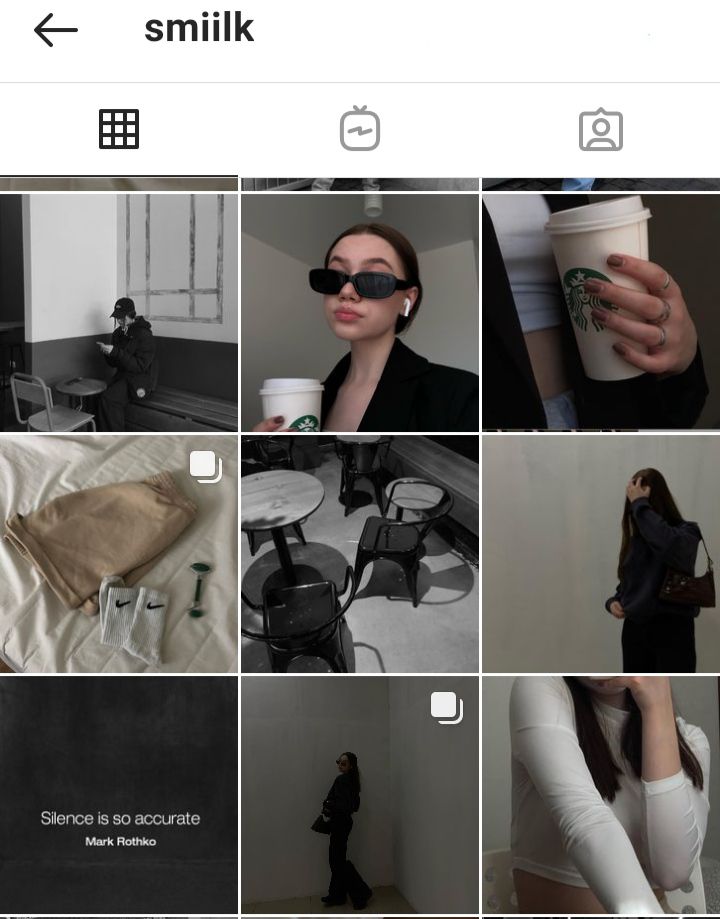Open the post with black cafe chairs
This screenshot has height=919, width=720.
360,553
